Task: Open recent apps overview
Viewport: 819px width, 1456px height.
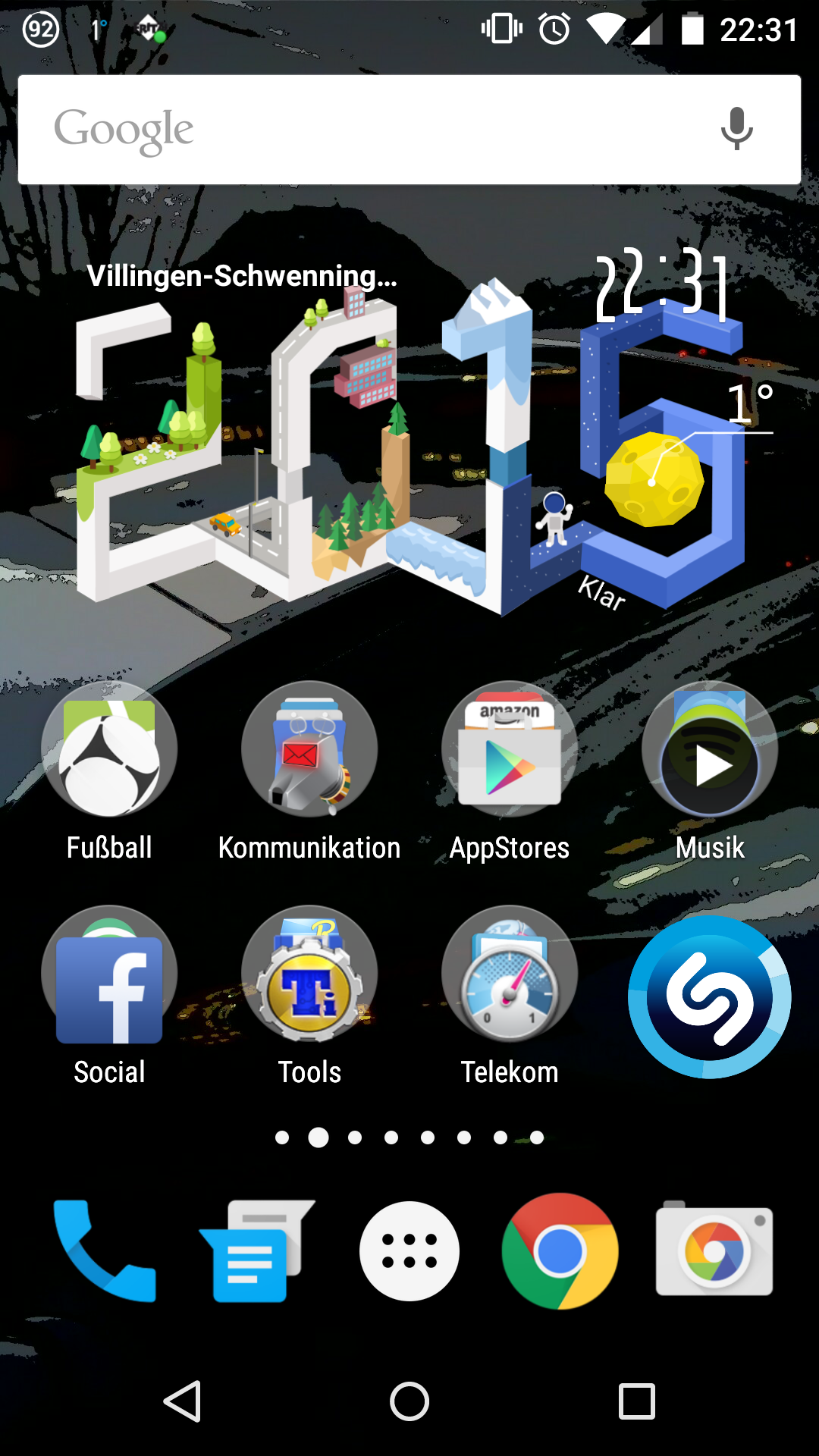Action: point(636,1401)
